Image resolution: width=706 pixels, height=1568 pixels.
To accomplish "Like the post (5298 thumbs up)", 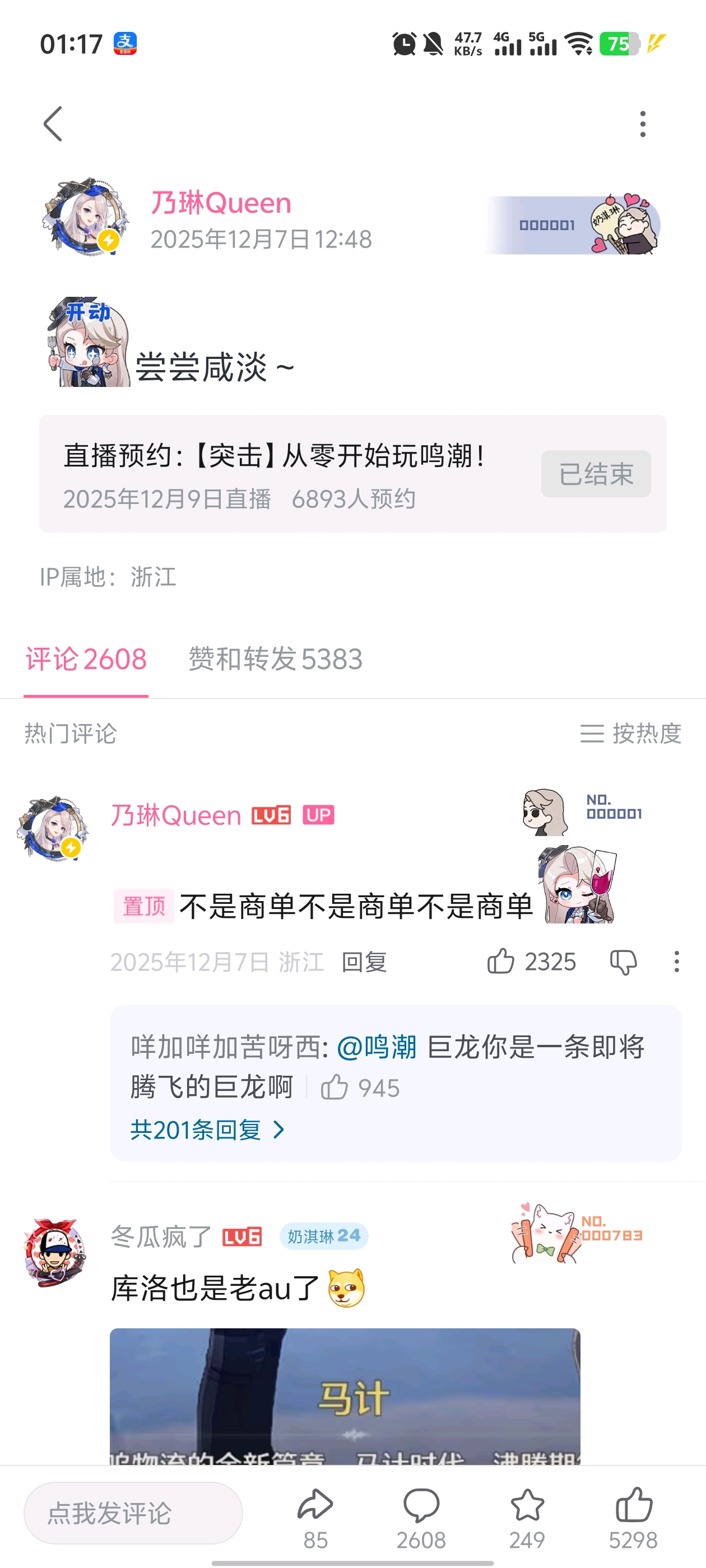I will [x=634, y=1518].
